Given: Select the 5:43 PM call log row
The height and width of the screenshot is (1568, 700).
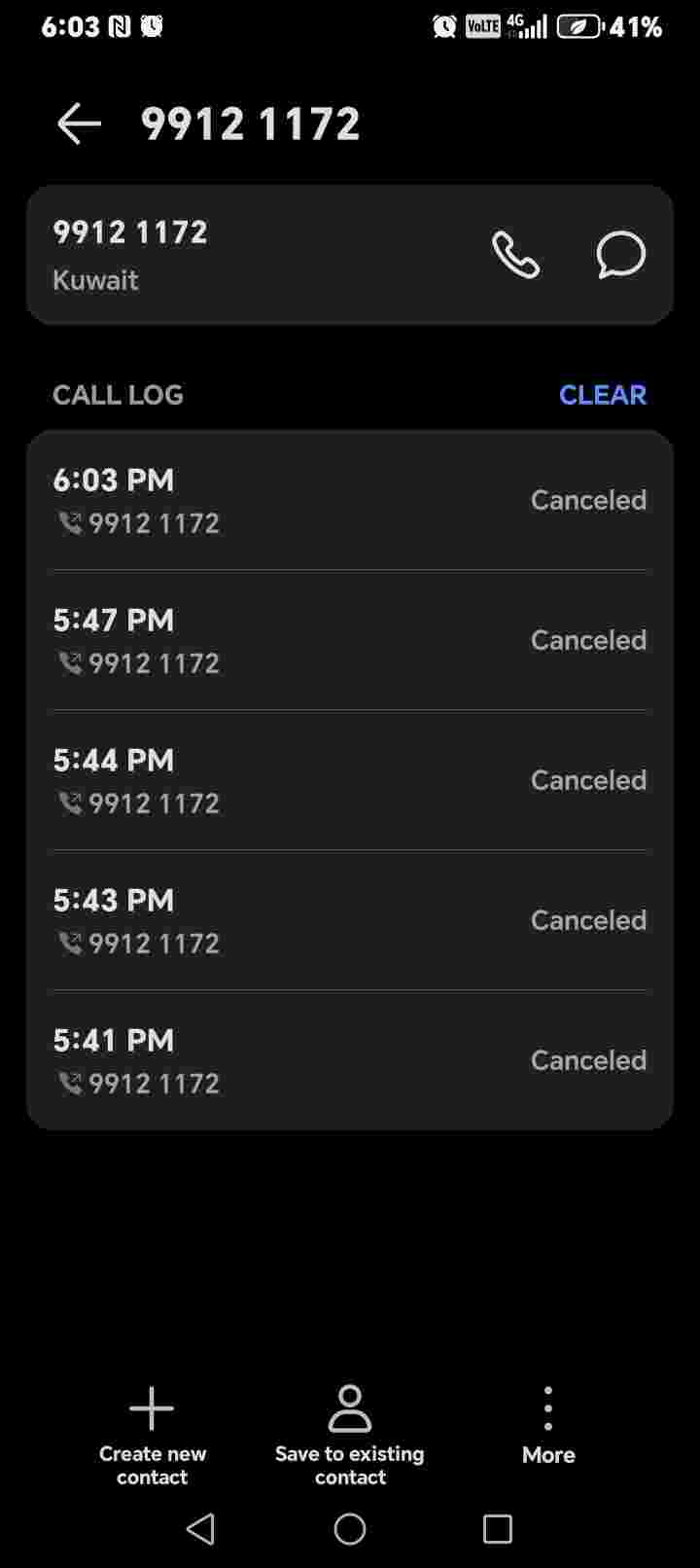Looking at the screenshot, I should (x=350, y=920).
